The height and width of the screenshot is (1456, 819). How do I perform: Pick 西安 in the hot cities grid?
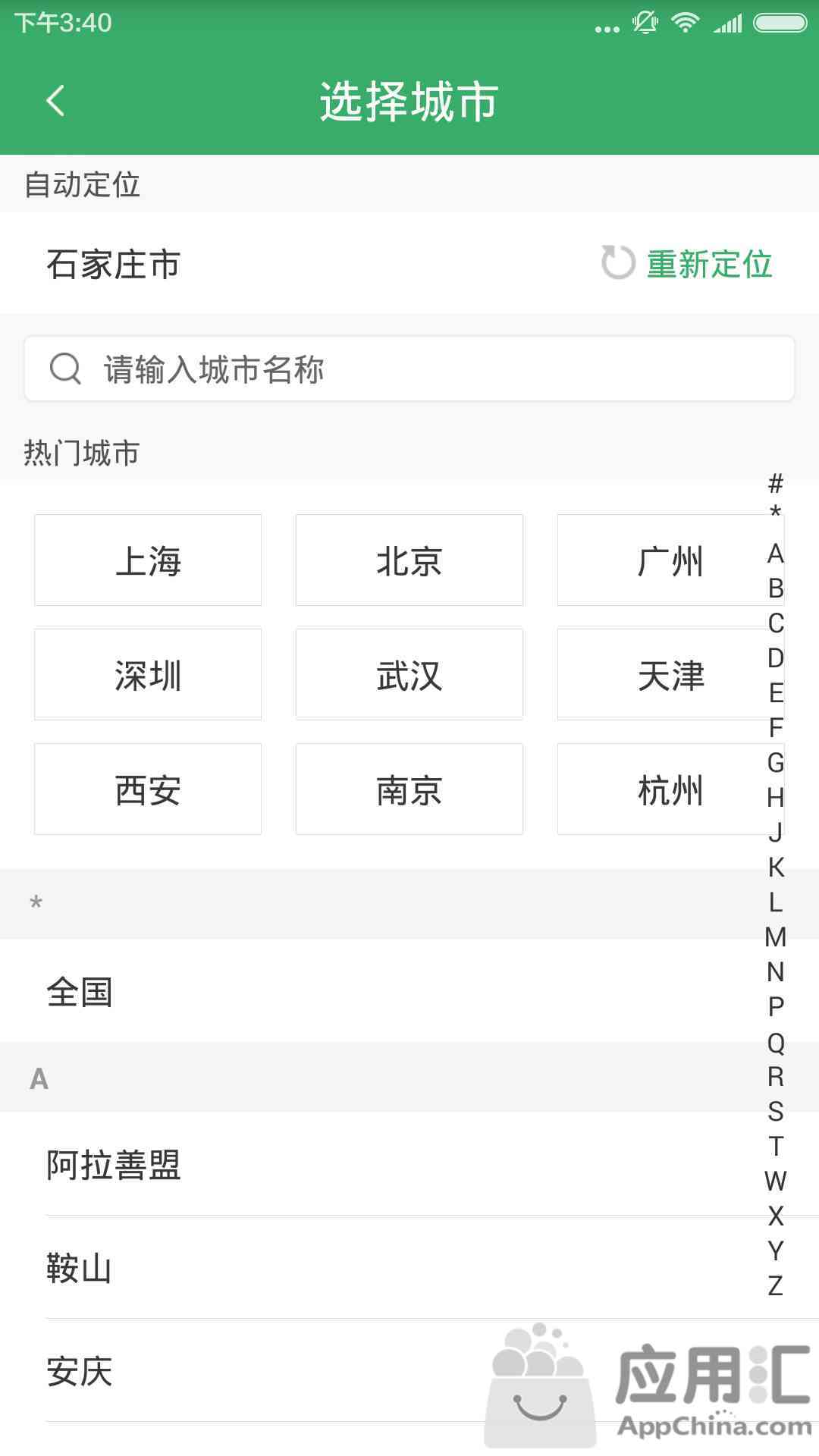click(x=148, y=789)
